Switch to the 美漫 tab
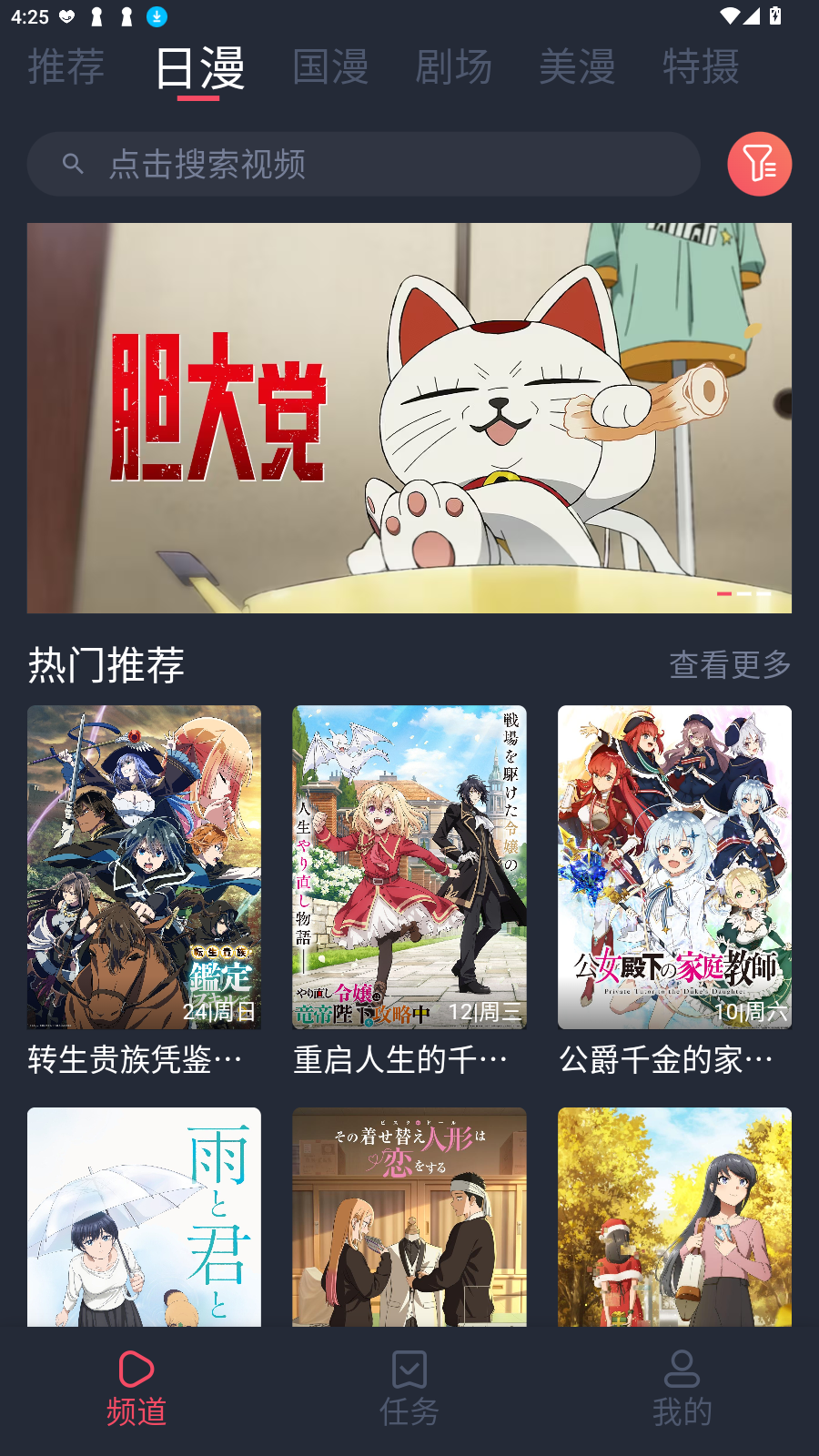Image resolution: width=819 pixels, height=1456 pixels. click(x=577, y=66)
